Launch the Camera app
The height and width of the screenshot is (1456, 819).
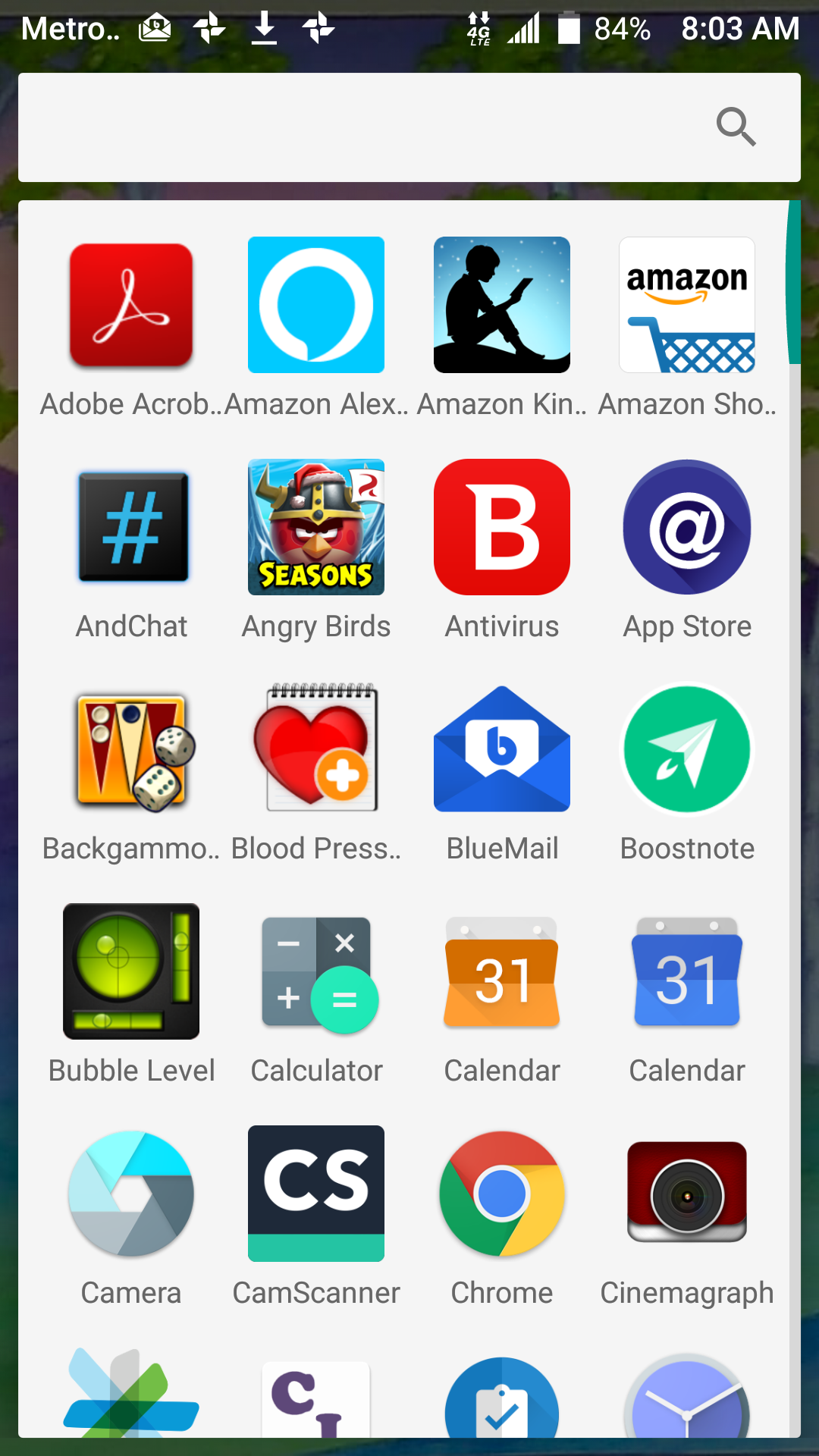pyautogui.click(x=131, y=1194)
